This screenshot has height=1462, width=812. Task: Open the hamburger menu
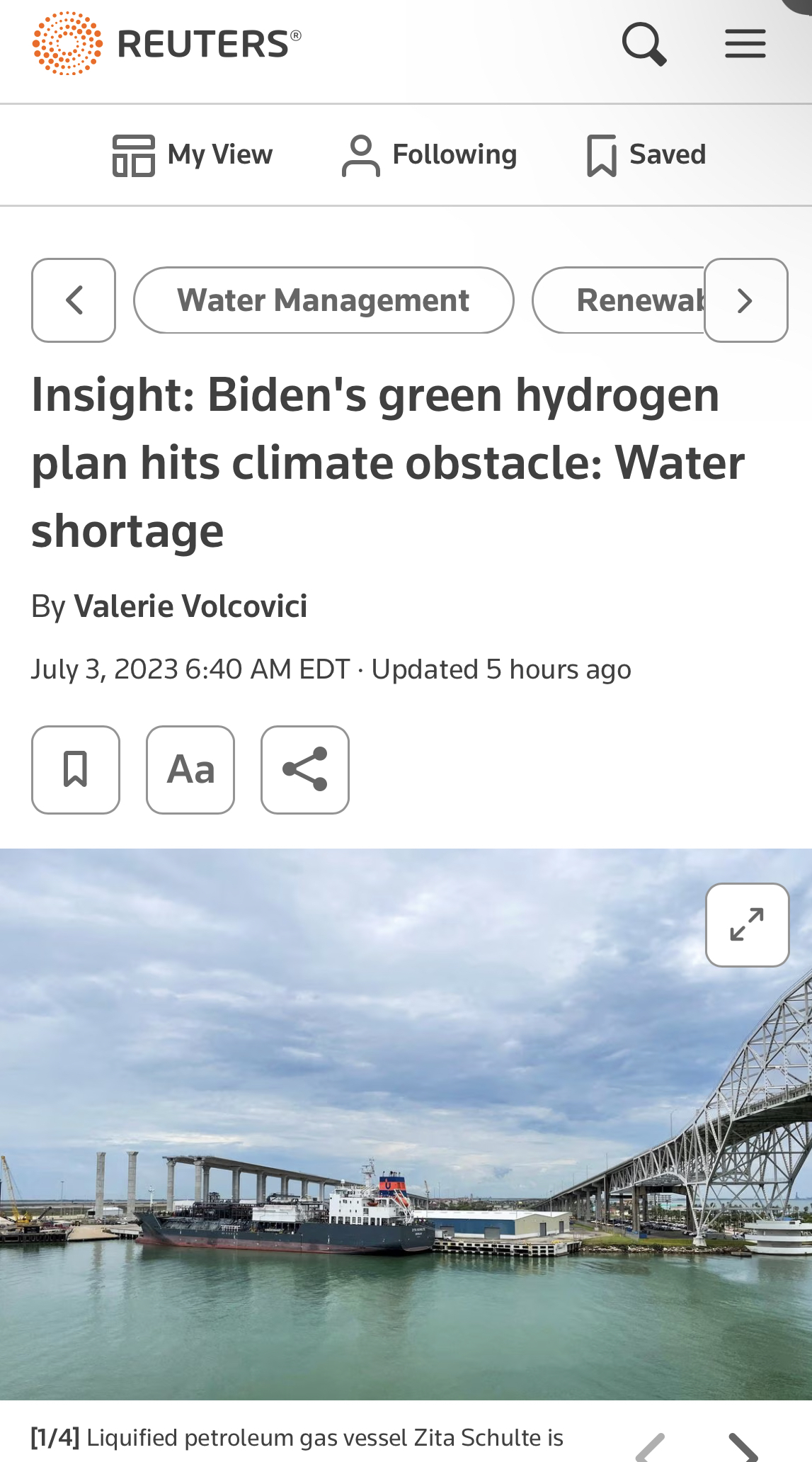tap(745, 44)
